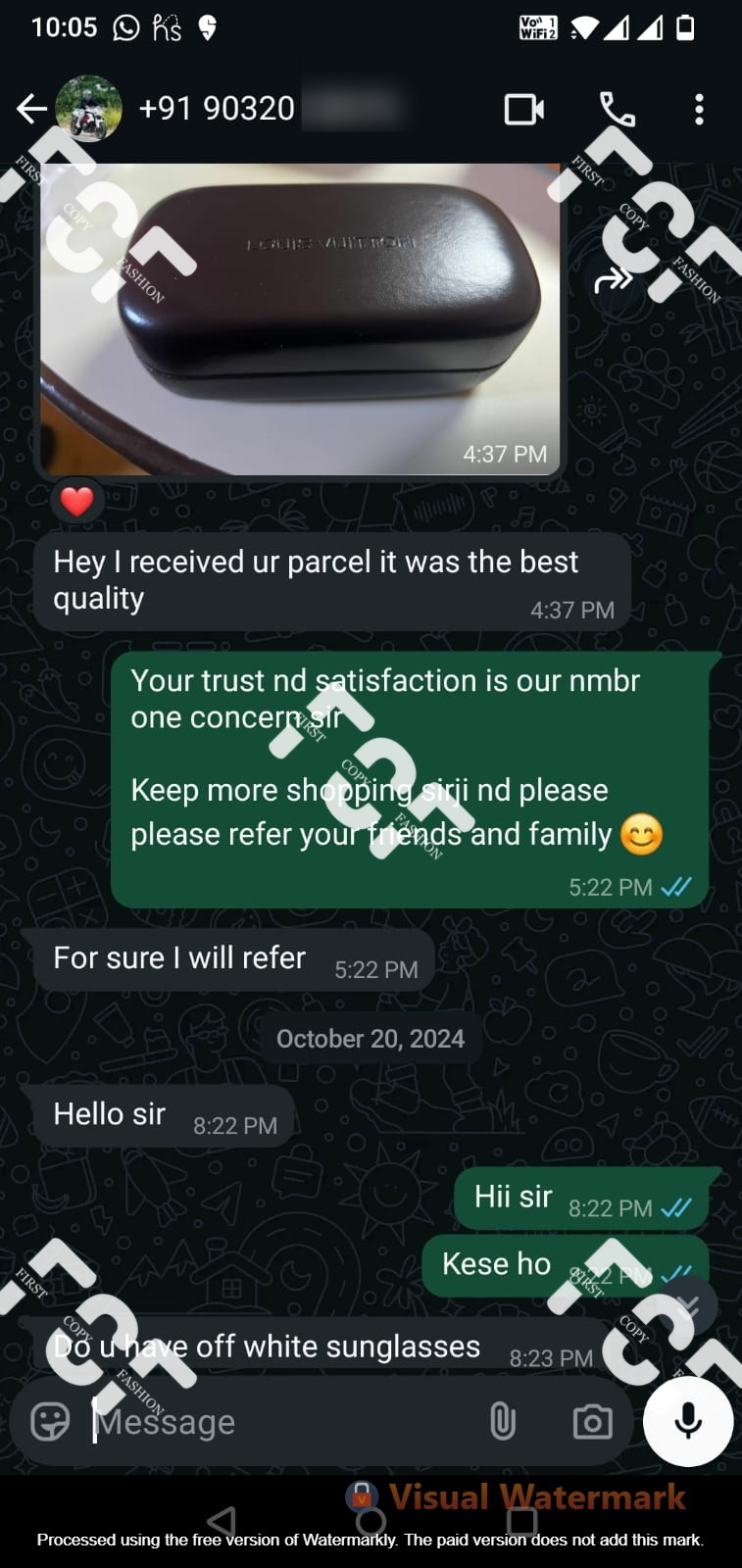742x1568 pixels.
Task: Start a voice call
Action: [x=618, y=109]
